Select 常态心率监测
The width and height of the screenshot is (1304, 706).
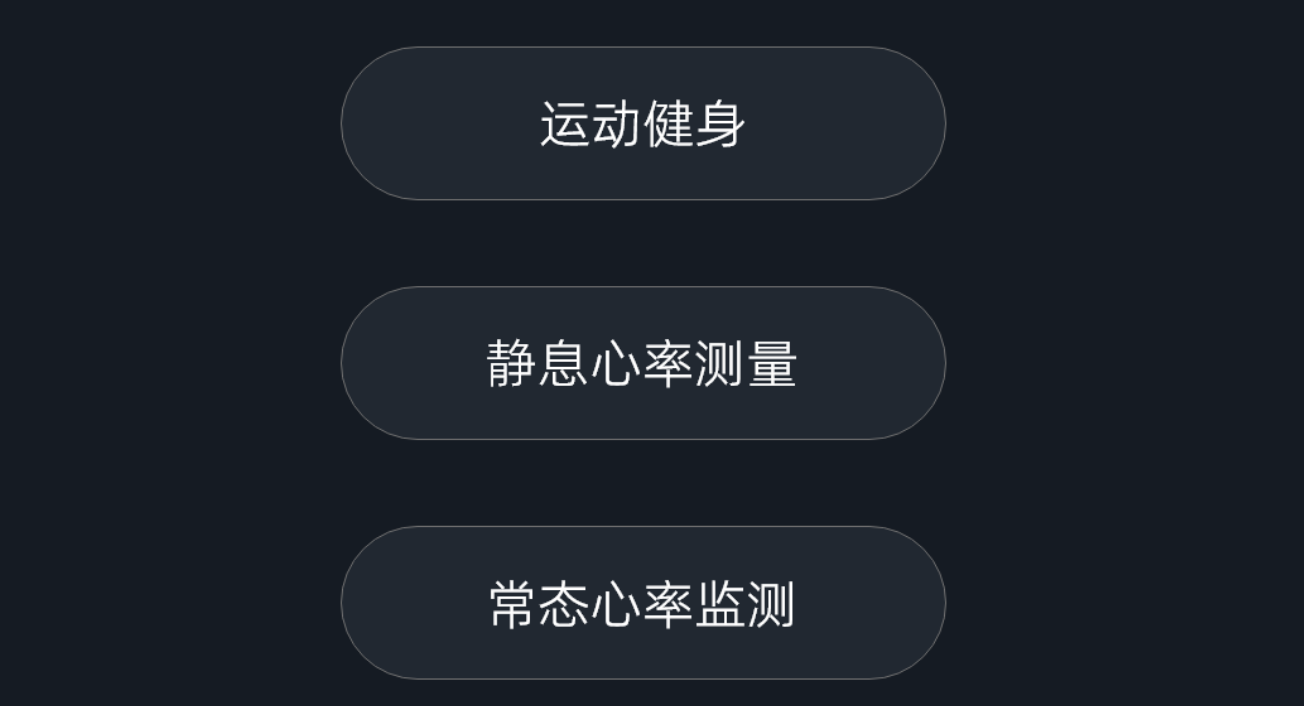coord(643,603)
